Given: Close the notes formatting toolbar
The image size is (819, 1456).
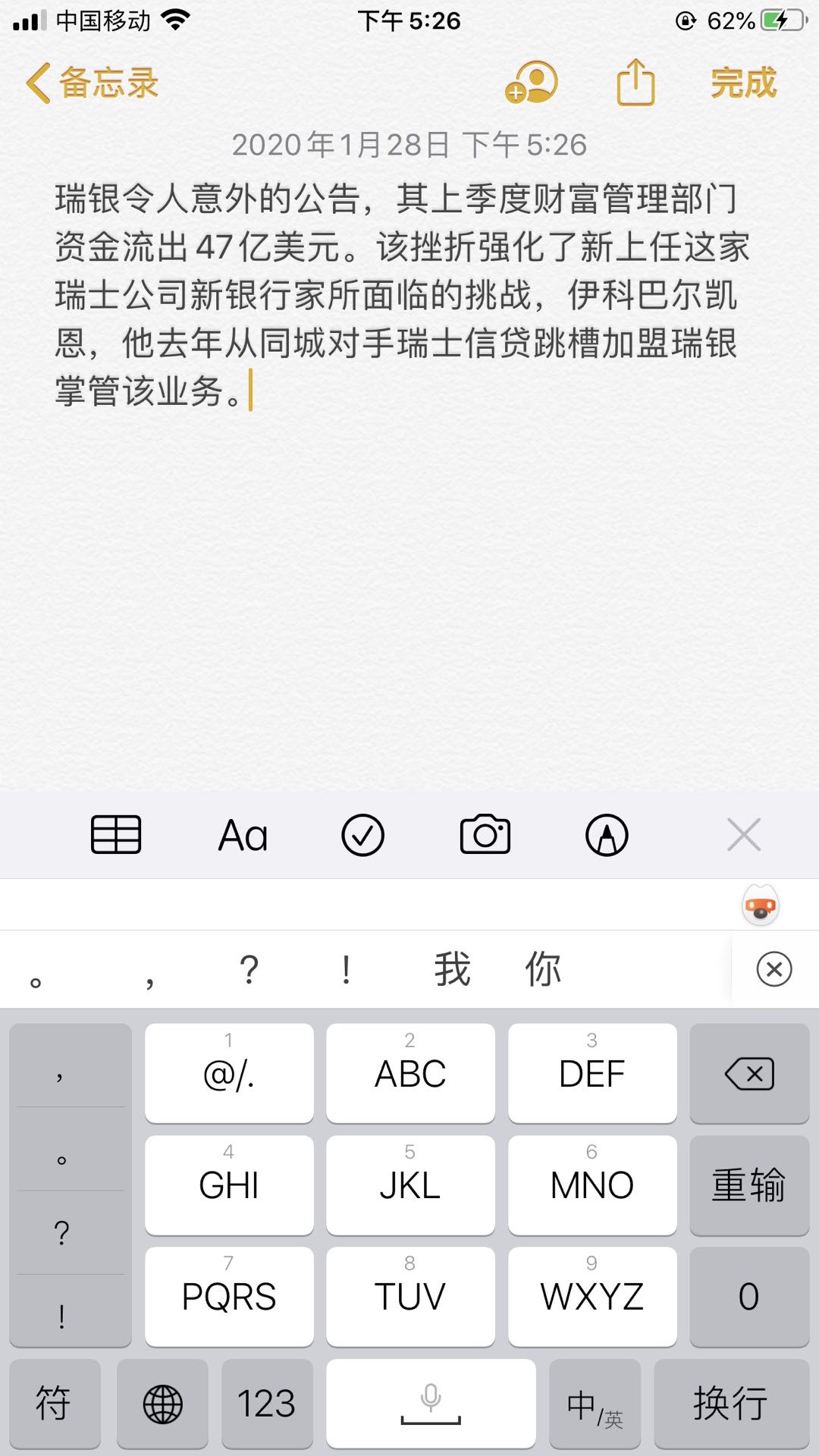Looking at the screenshot, I should tap(743, 836).
